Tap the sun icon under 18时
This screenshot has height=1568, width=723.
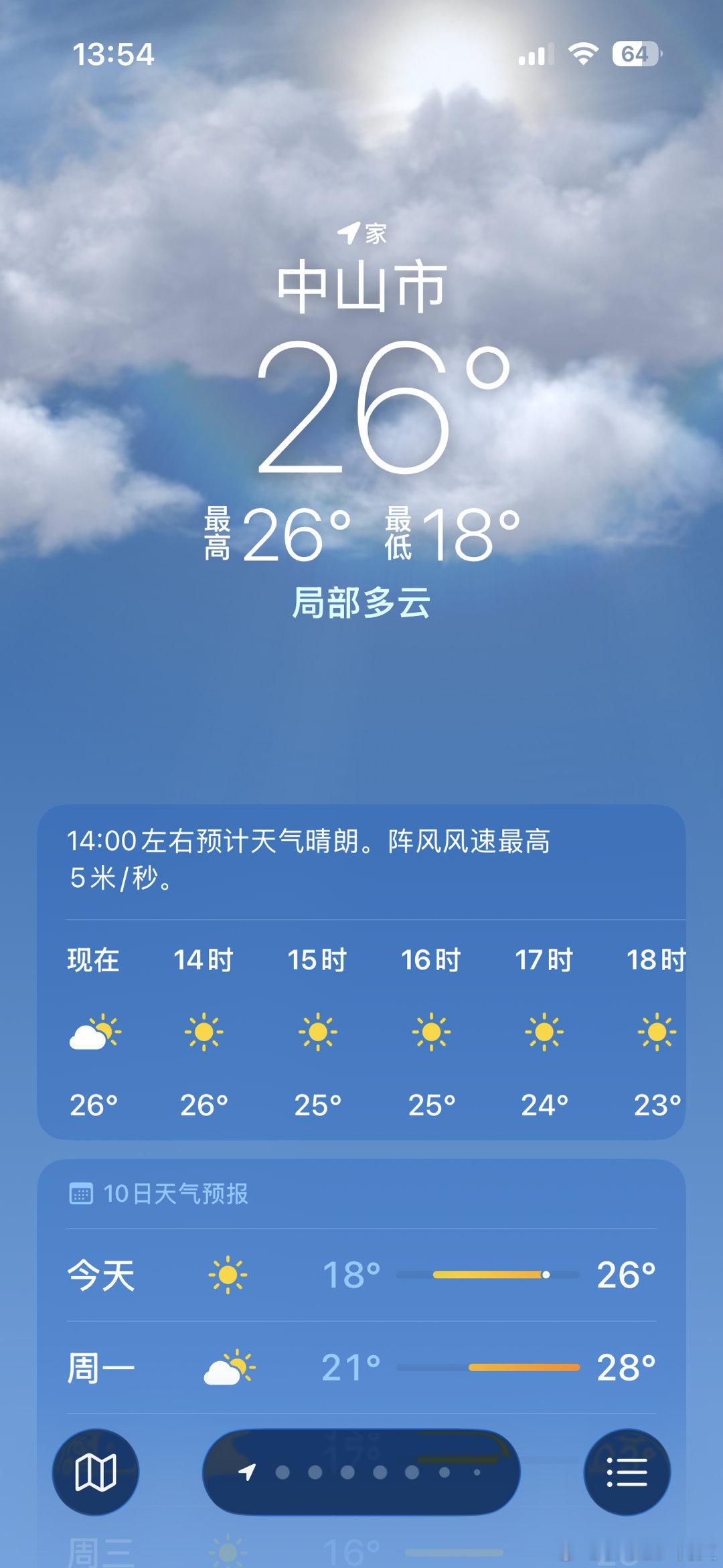(656, 1032)
